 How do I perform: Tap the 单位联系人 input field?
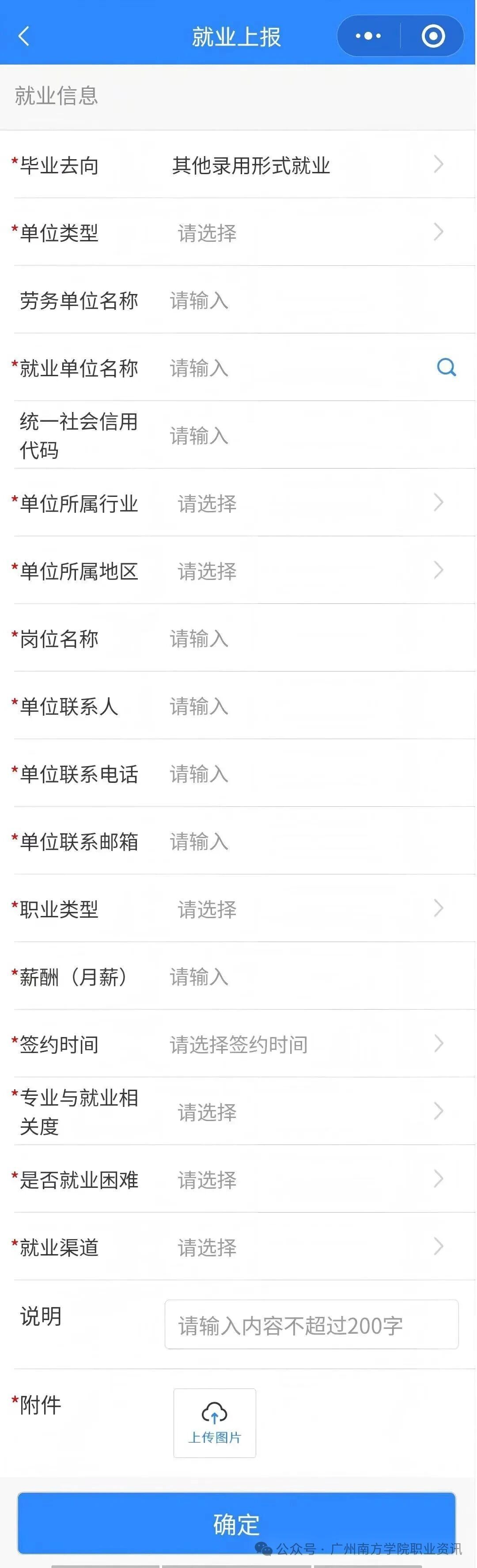(x=304, y=706)
